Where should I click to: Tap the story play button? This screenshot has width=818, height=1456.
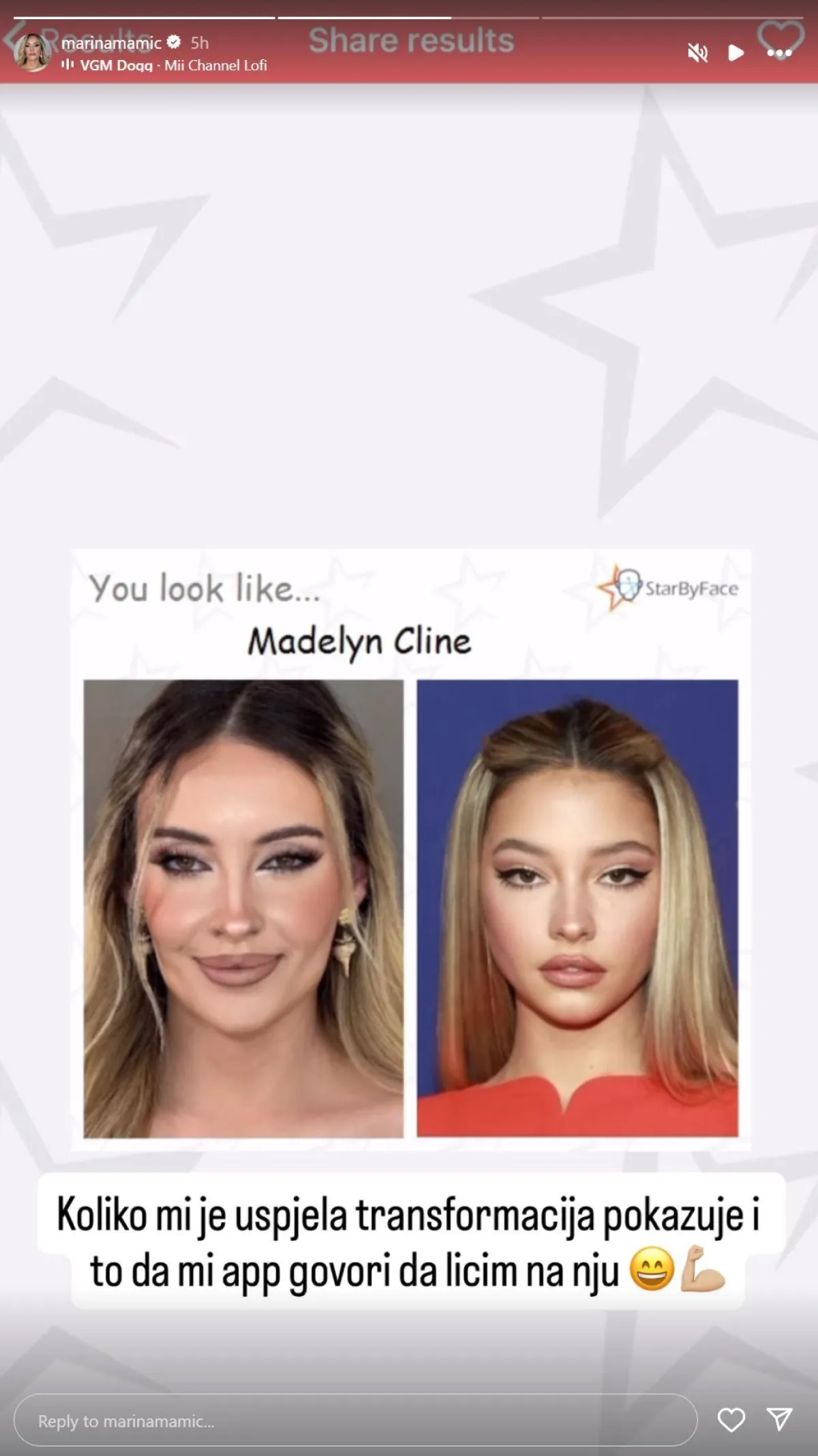(x=736, y=53)
